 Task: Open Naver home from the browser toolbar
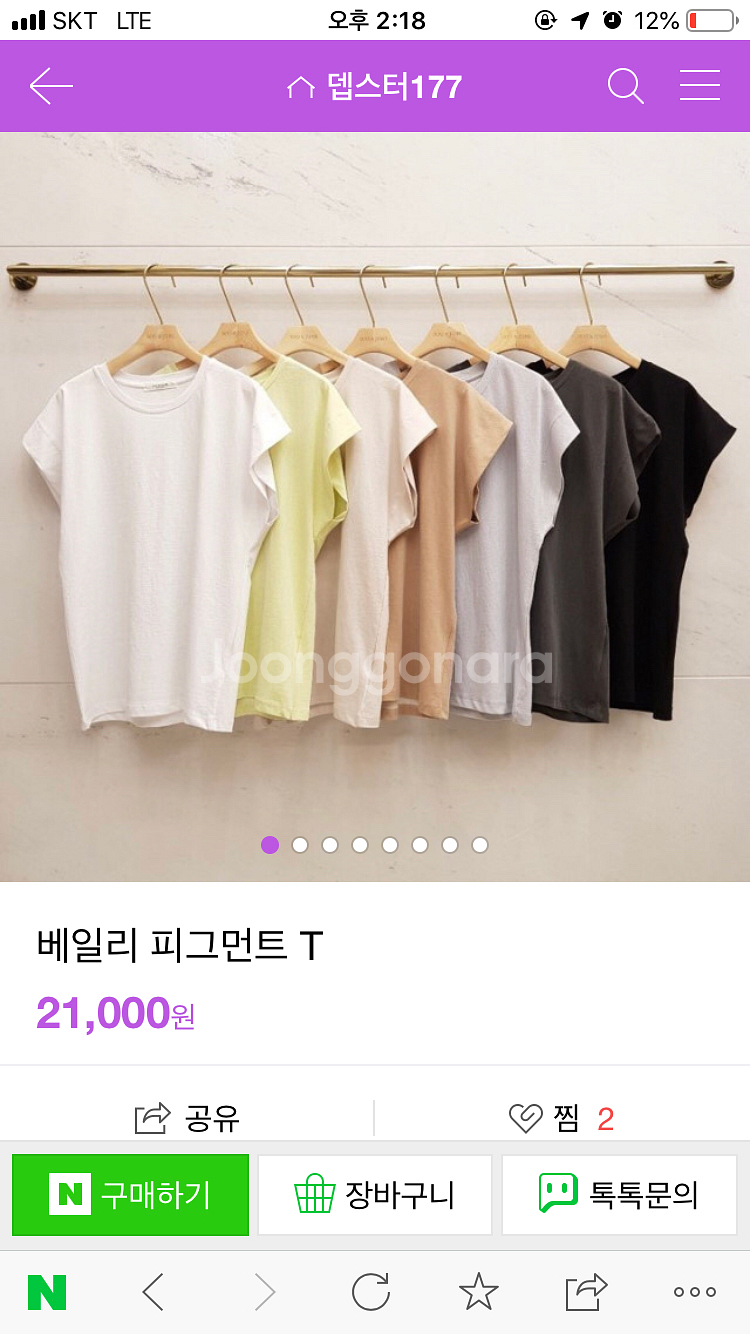[x=47, y=1293]
